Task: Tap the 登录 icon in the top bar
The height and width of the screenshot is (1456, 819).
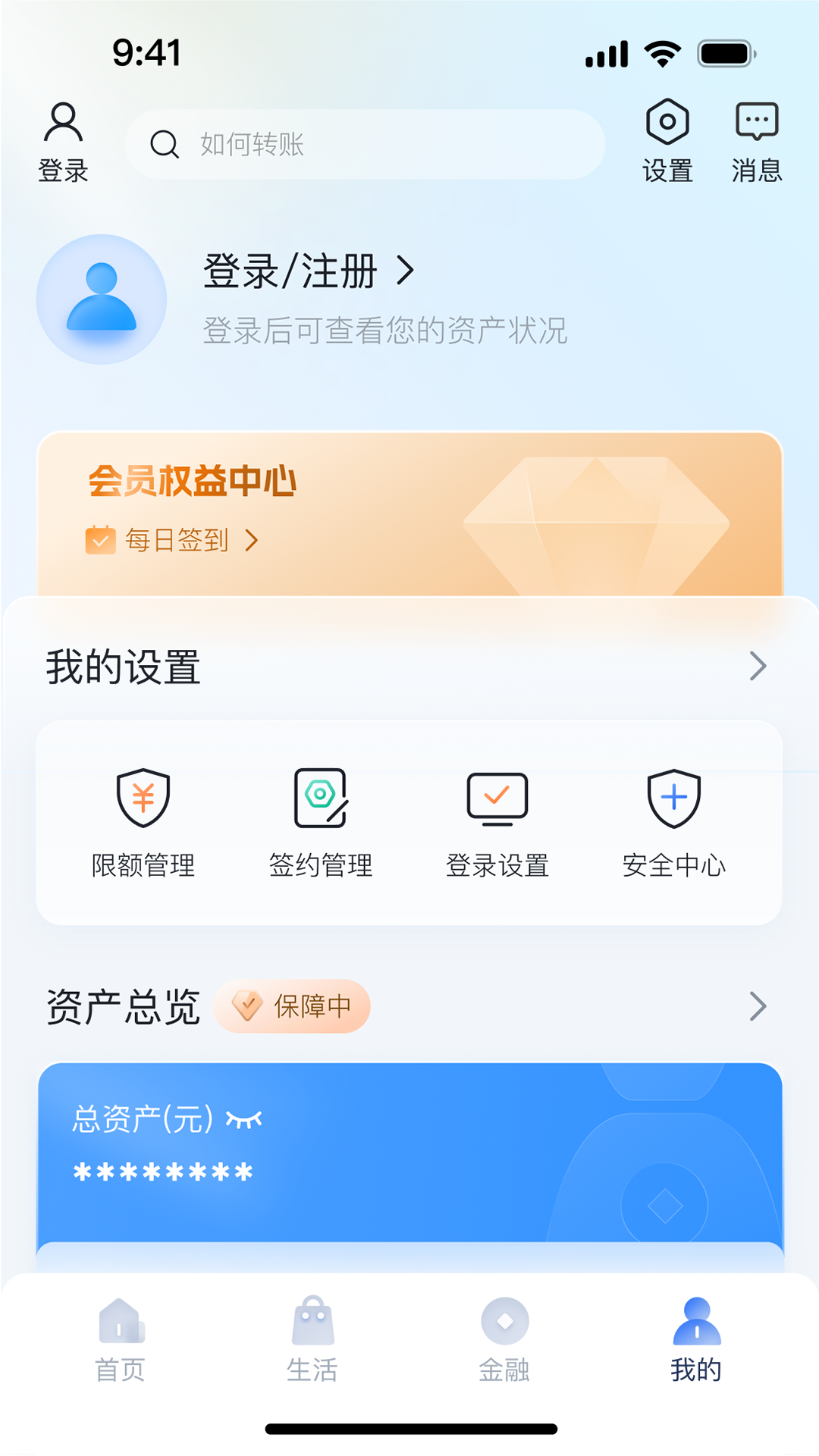Action: coord(63,142)
